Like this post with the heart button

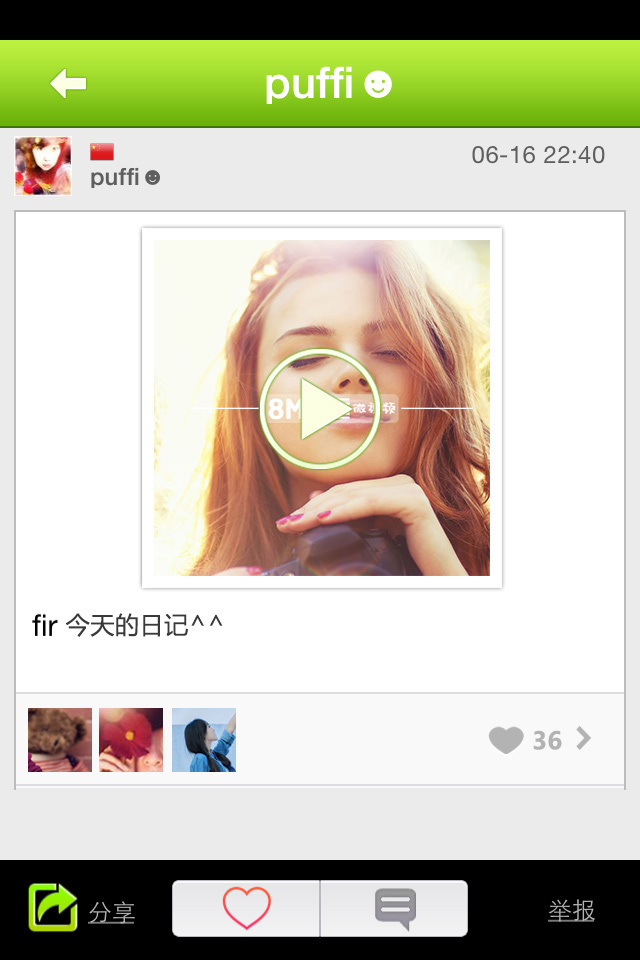[246, 909]
